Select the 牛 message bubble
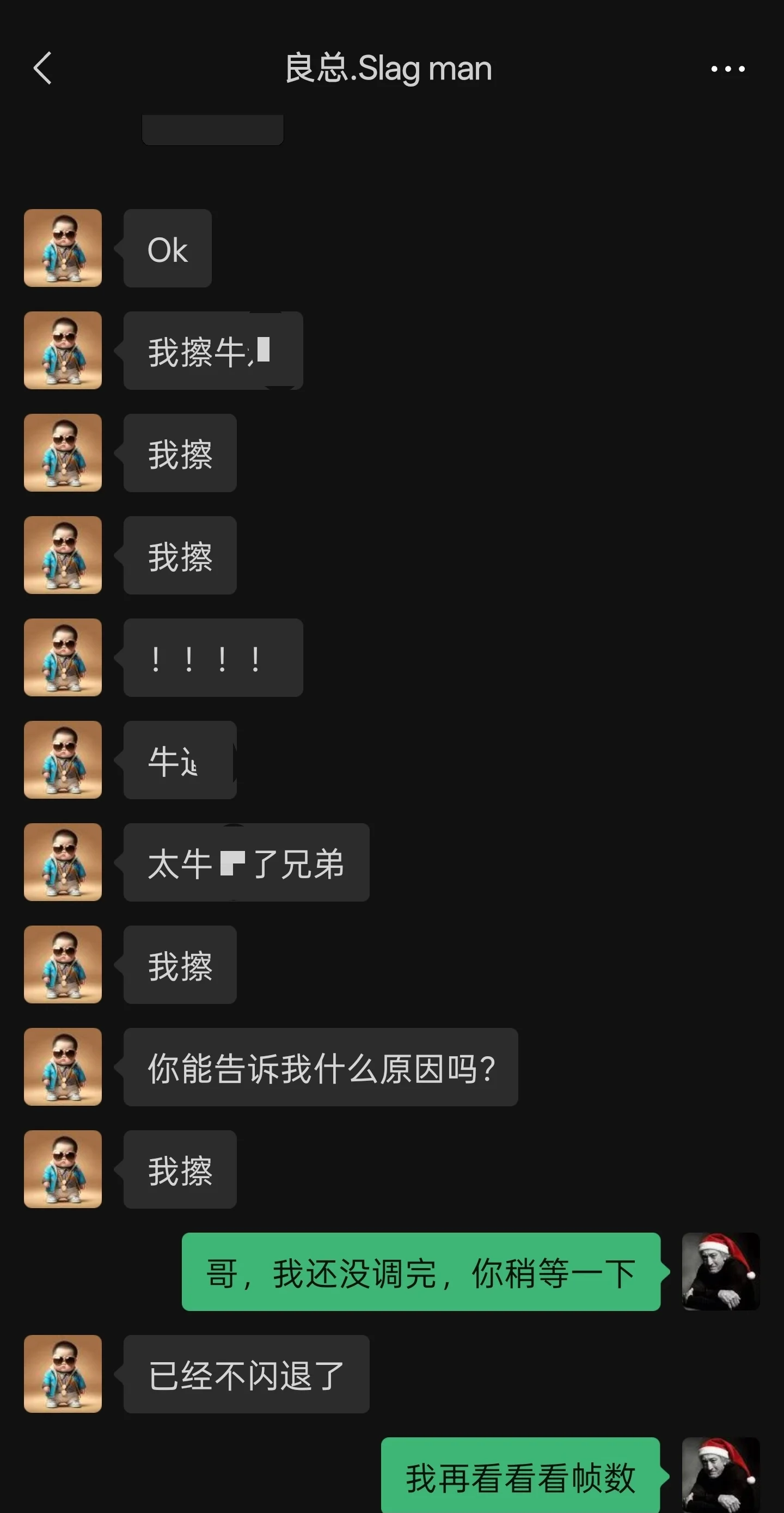 click(x=179, y=760)
